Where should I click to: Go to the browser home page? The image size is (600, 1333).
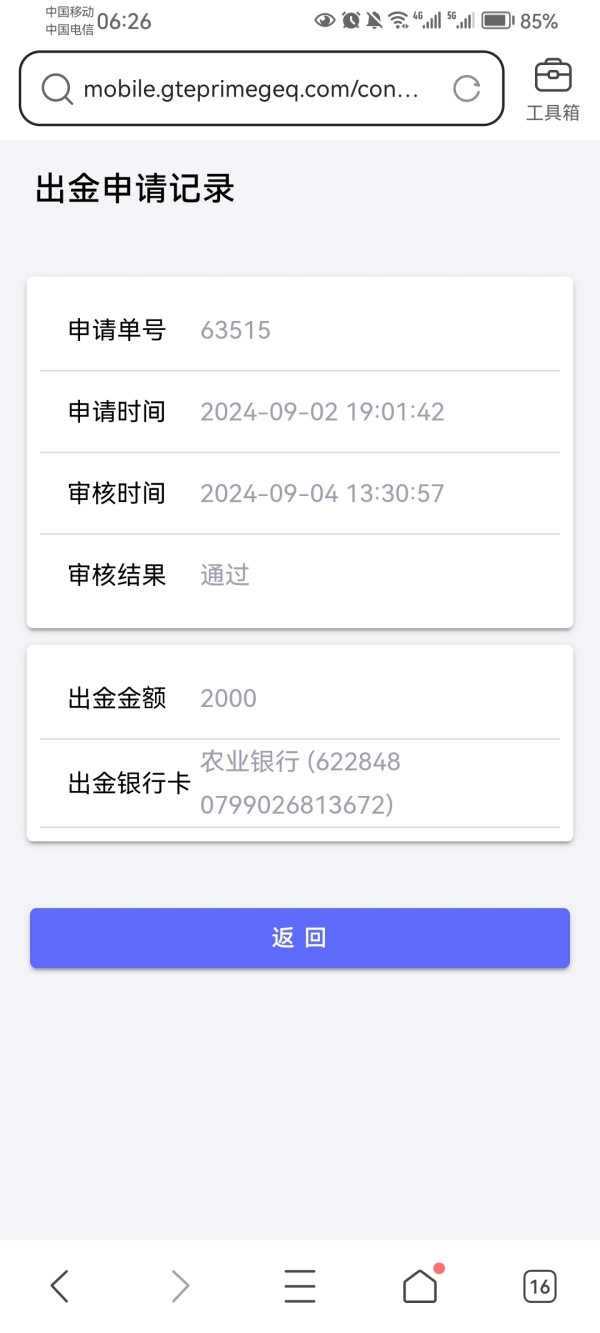click(420, 1286)
